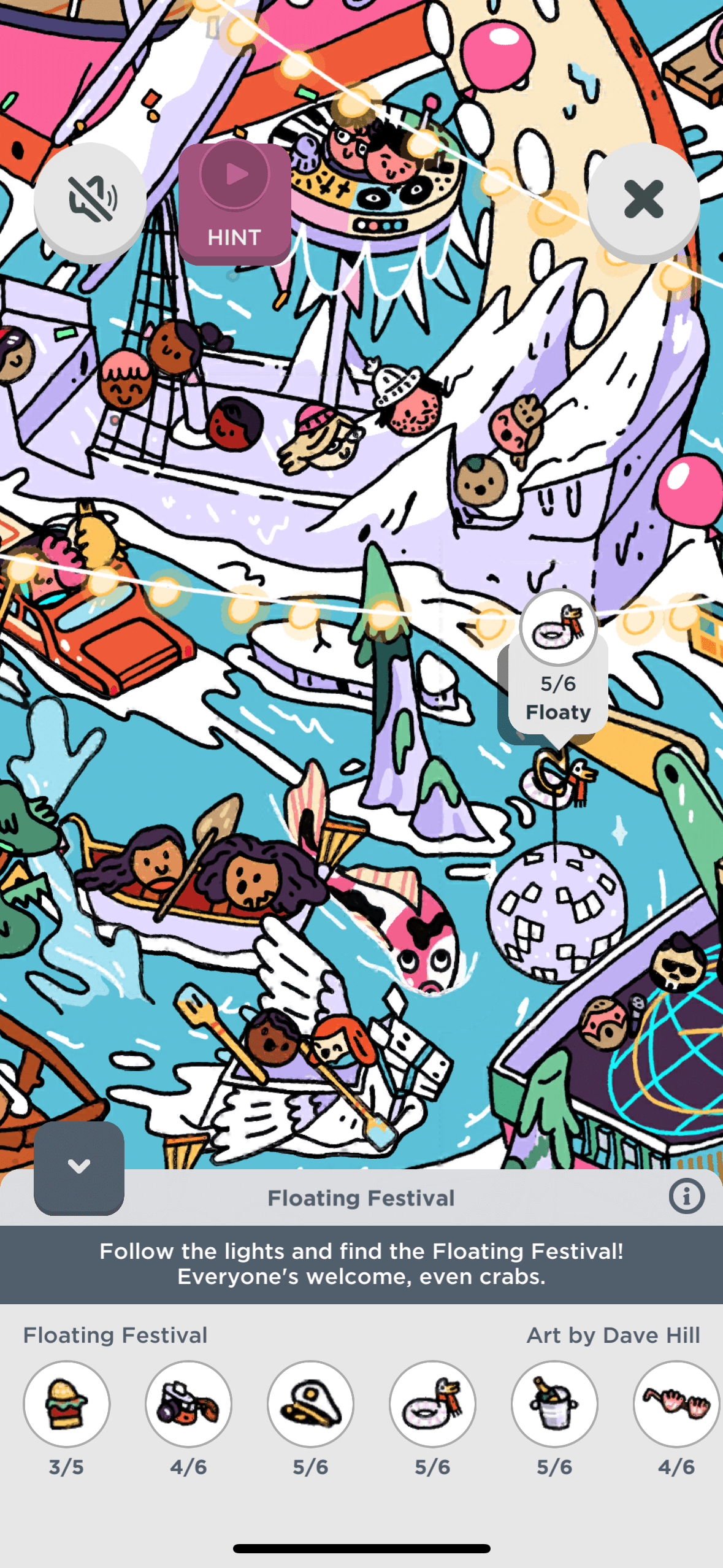Select the champagne bucket item
This screenshot has height=1568, width=723.
pos(554,1404)
